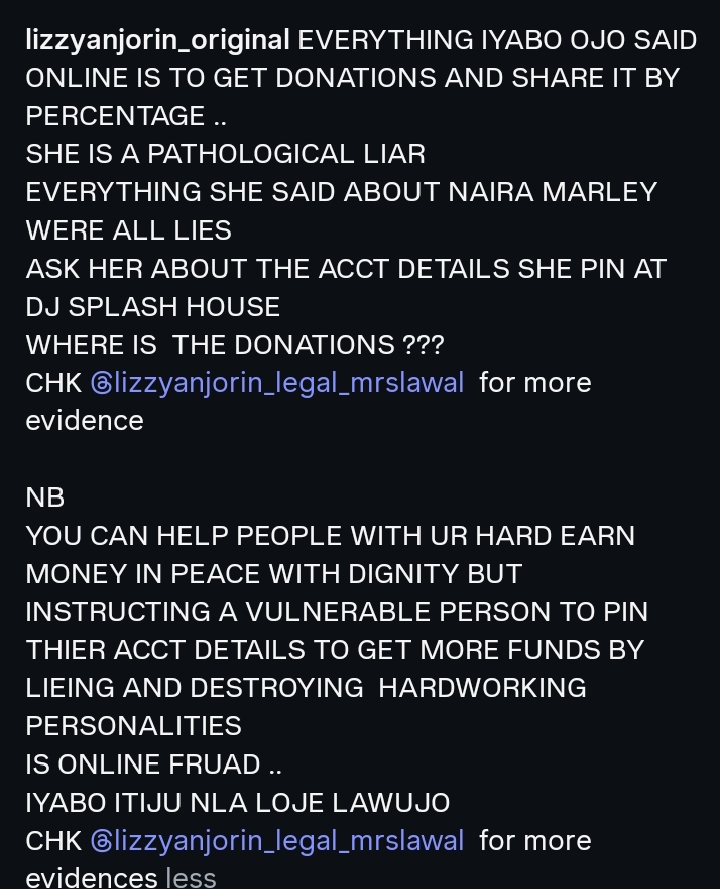
Task: Open the lizzyanjorin_original profile from the caption
Action: pyautogui.click(x=158, y=40)
